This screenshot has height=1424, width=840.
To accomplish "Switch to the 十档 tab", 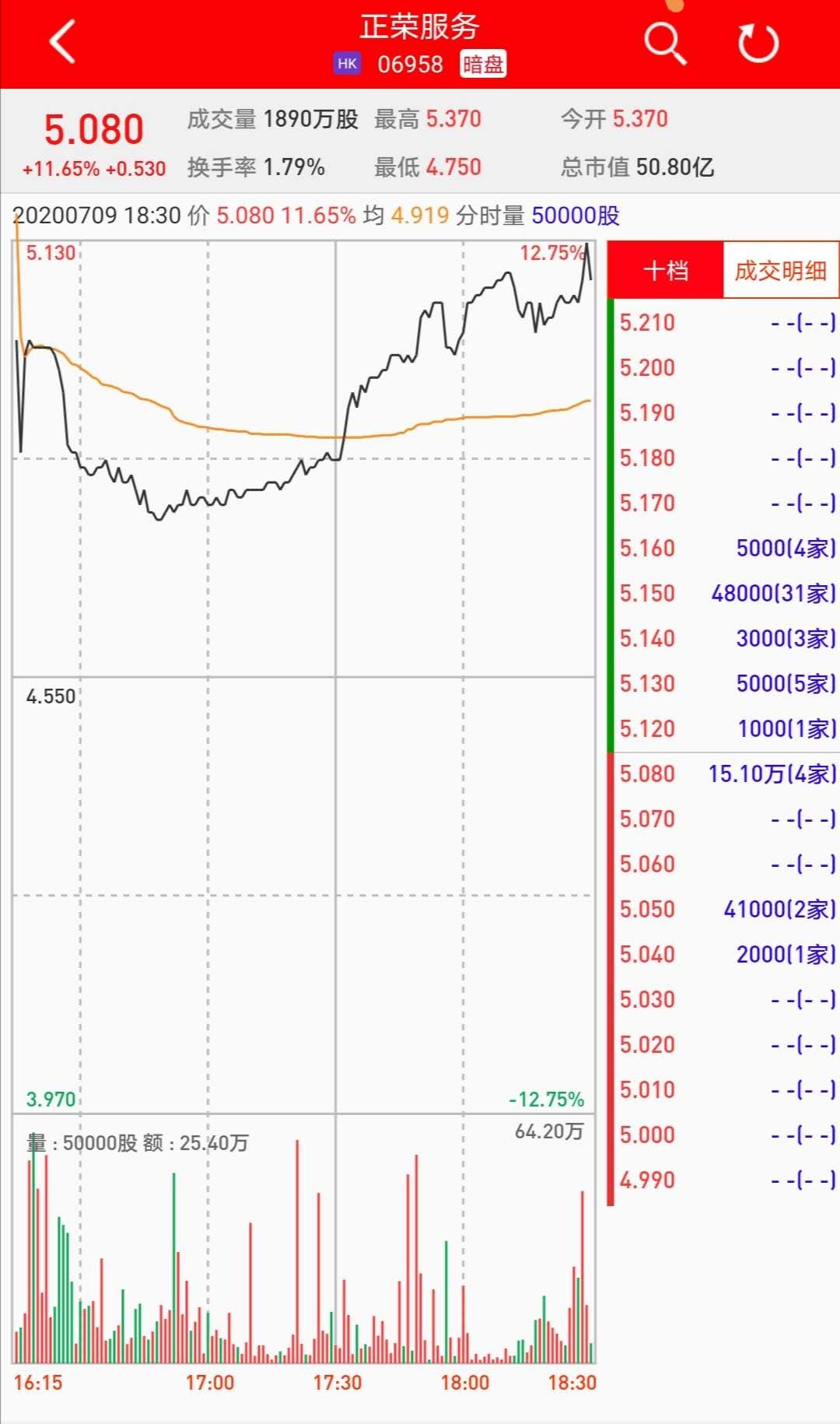I will 666,271.
